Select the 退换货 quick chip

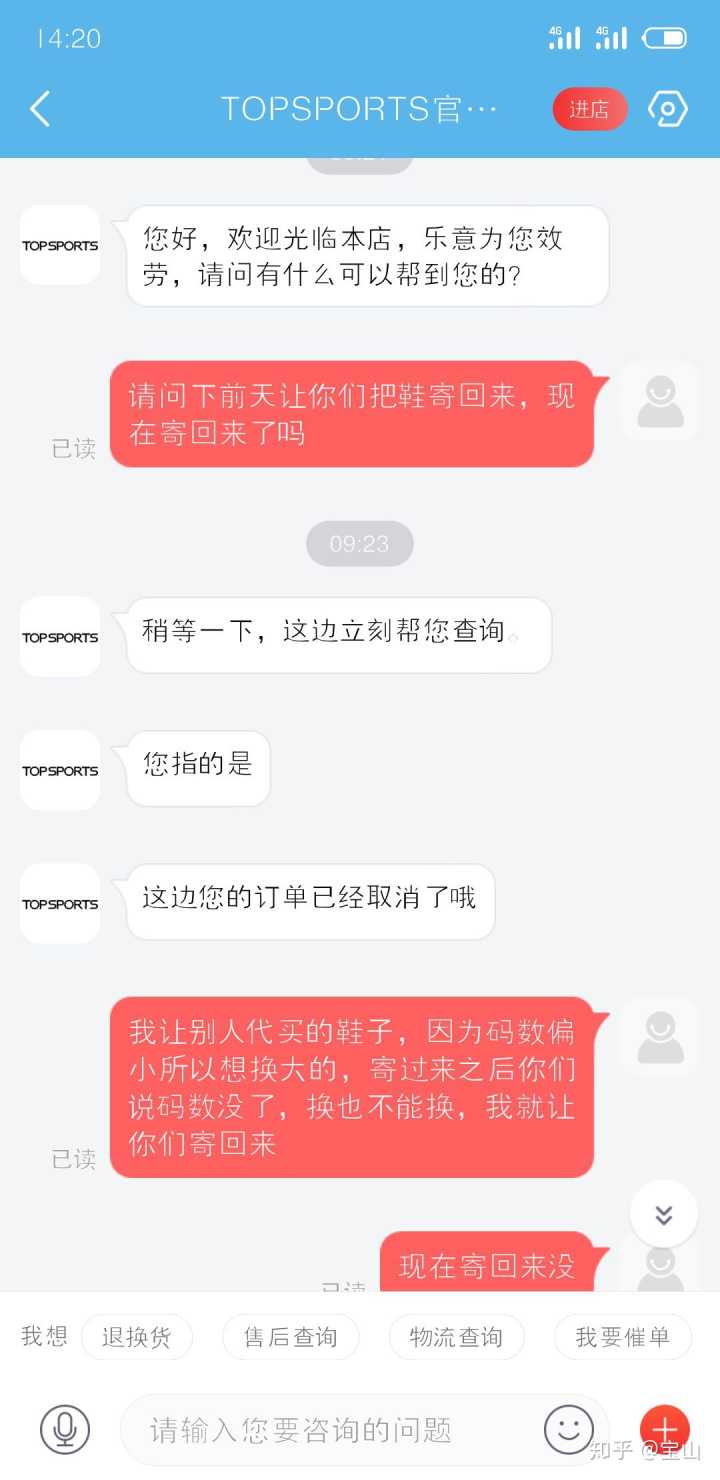[x=136, y=1337]
